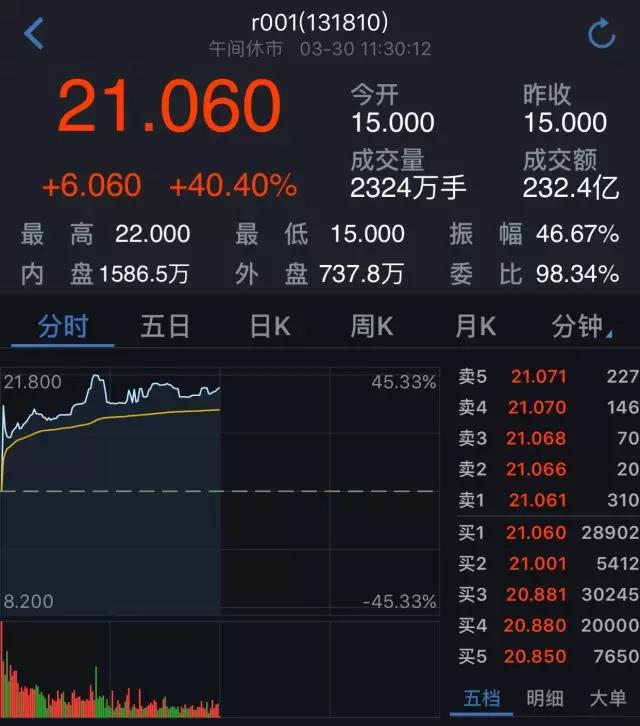Open the 大单 large orders tab

(607, 698)
